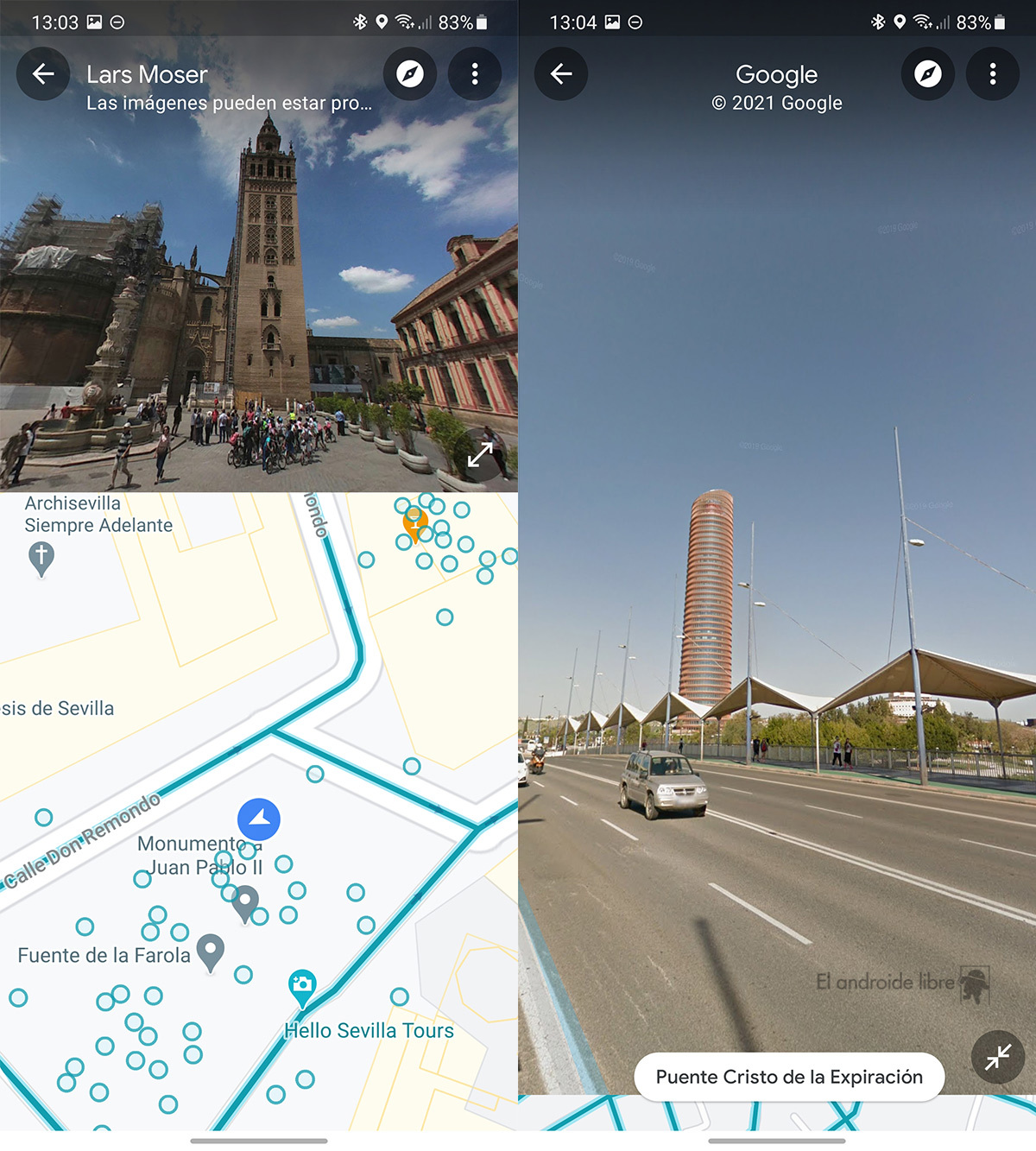Tap the compass icon beside Lars Moser title
The image size is (1036, 1151).
coord(410,74)
